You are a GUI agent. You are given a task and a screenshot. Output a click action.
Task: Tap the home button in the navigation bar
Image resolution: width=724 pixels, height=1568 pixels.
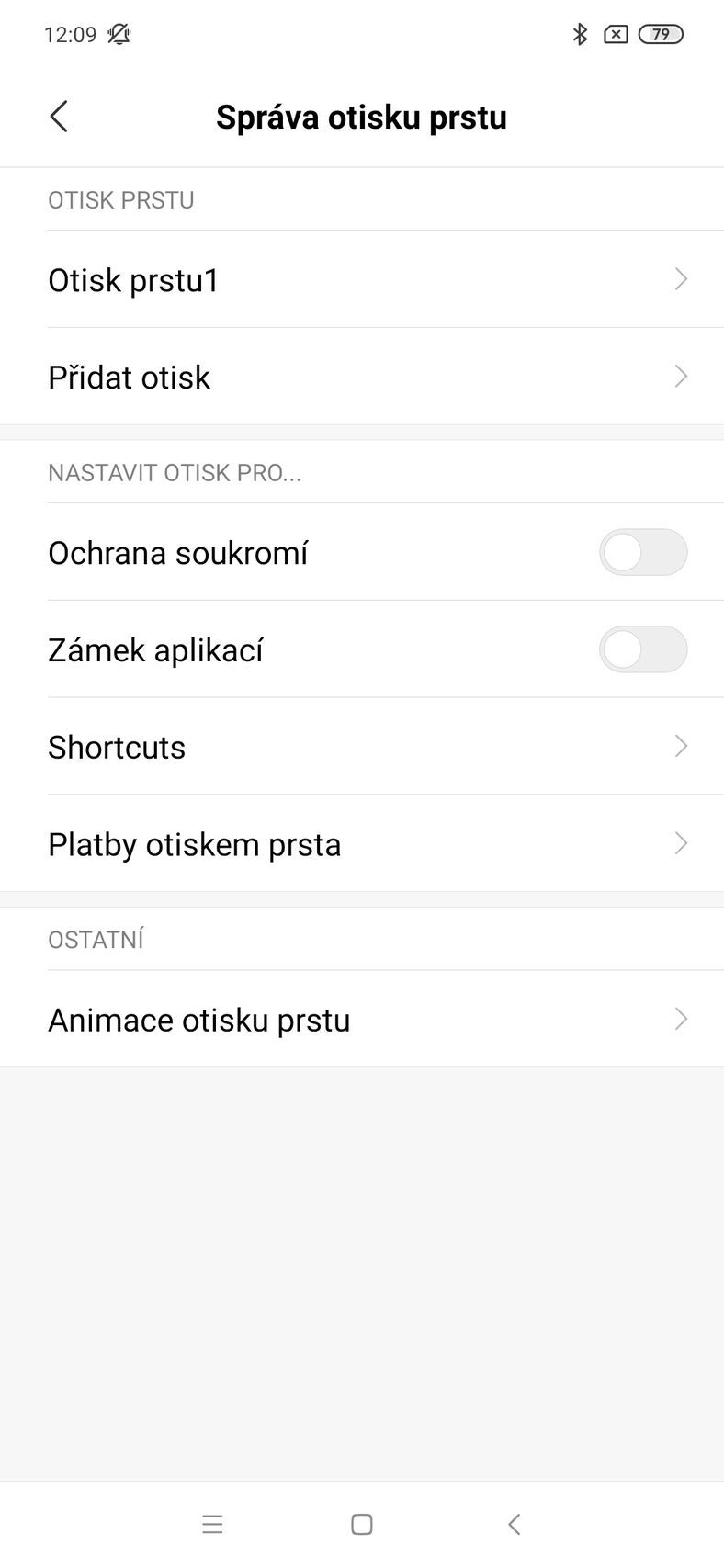pos(361,1525)
